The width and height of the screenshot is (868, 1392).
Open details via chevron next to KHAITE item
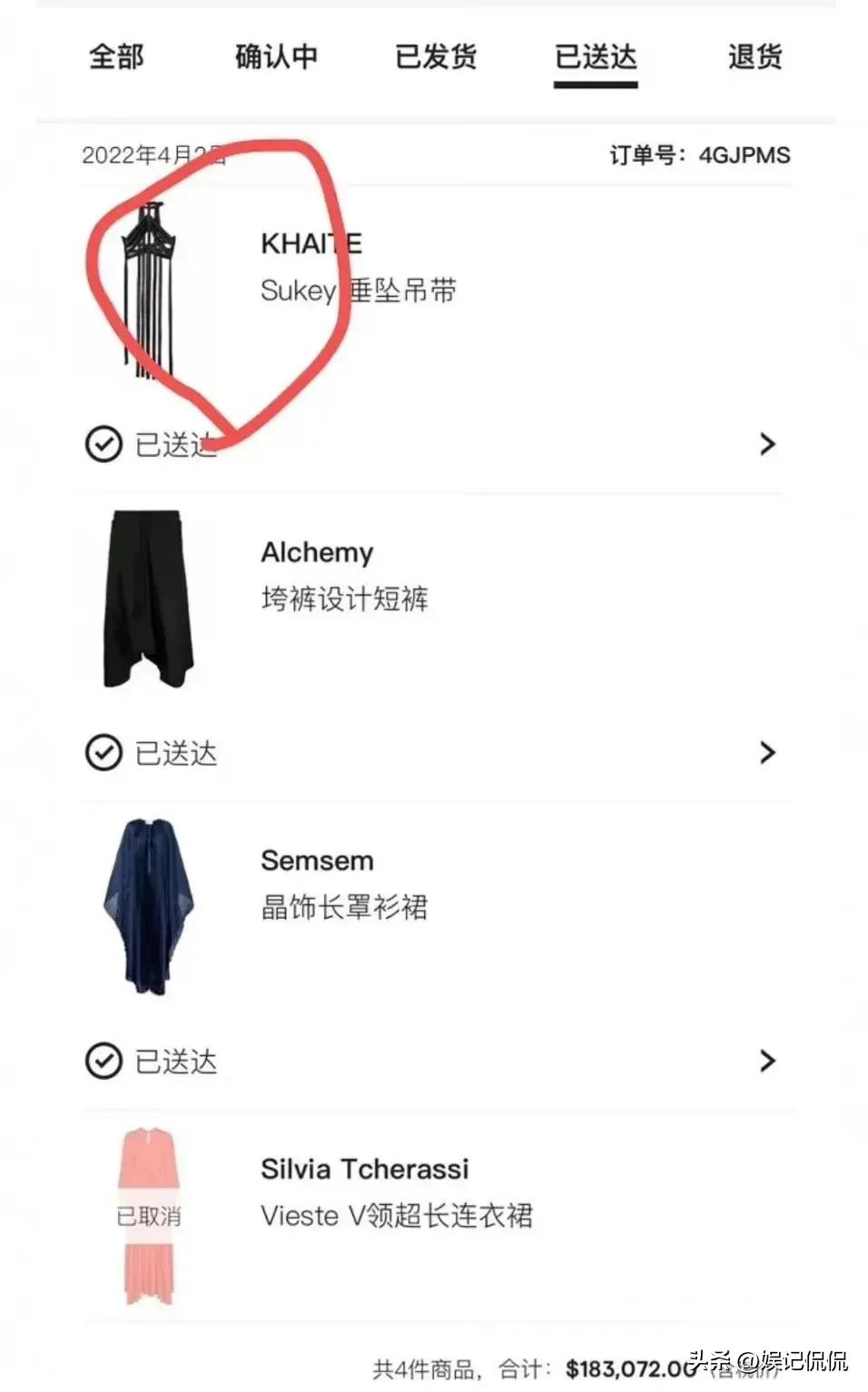(x=767, y=444)
